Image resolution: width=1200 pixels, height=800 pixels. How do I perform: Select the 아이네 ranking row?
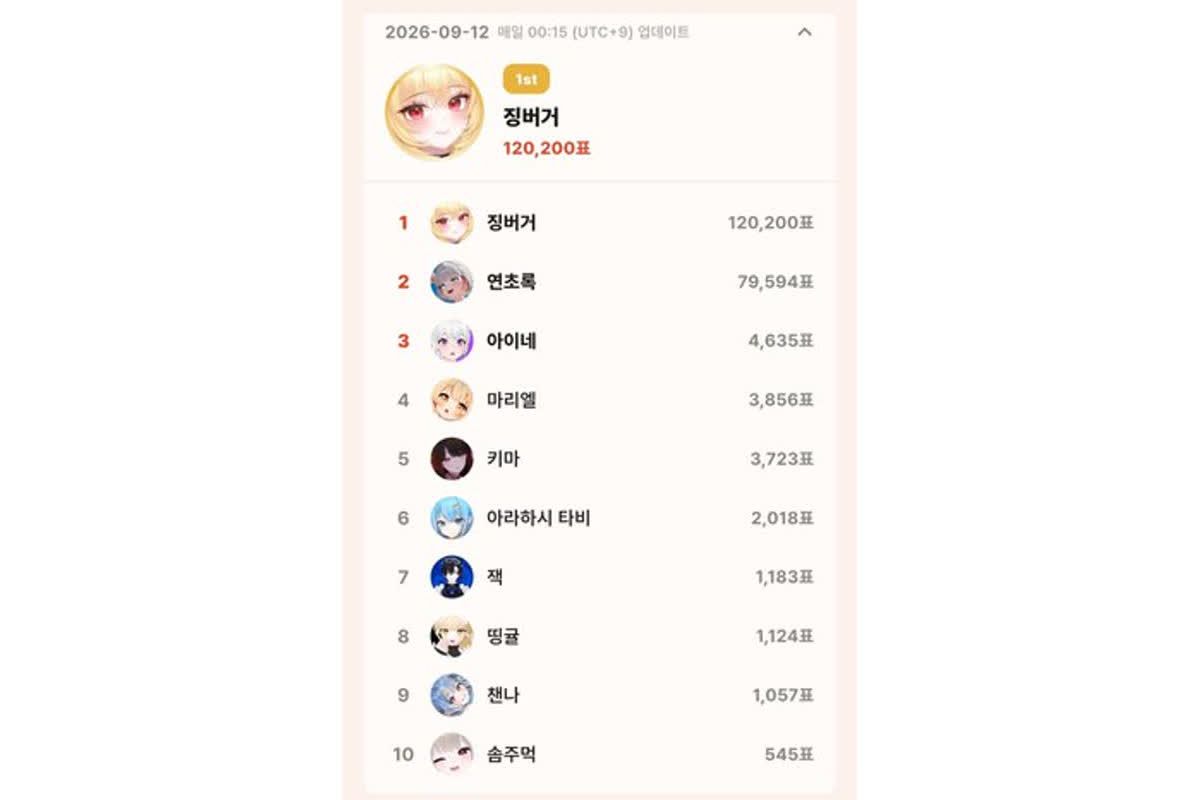click(600, 341)
